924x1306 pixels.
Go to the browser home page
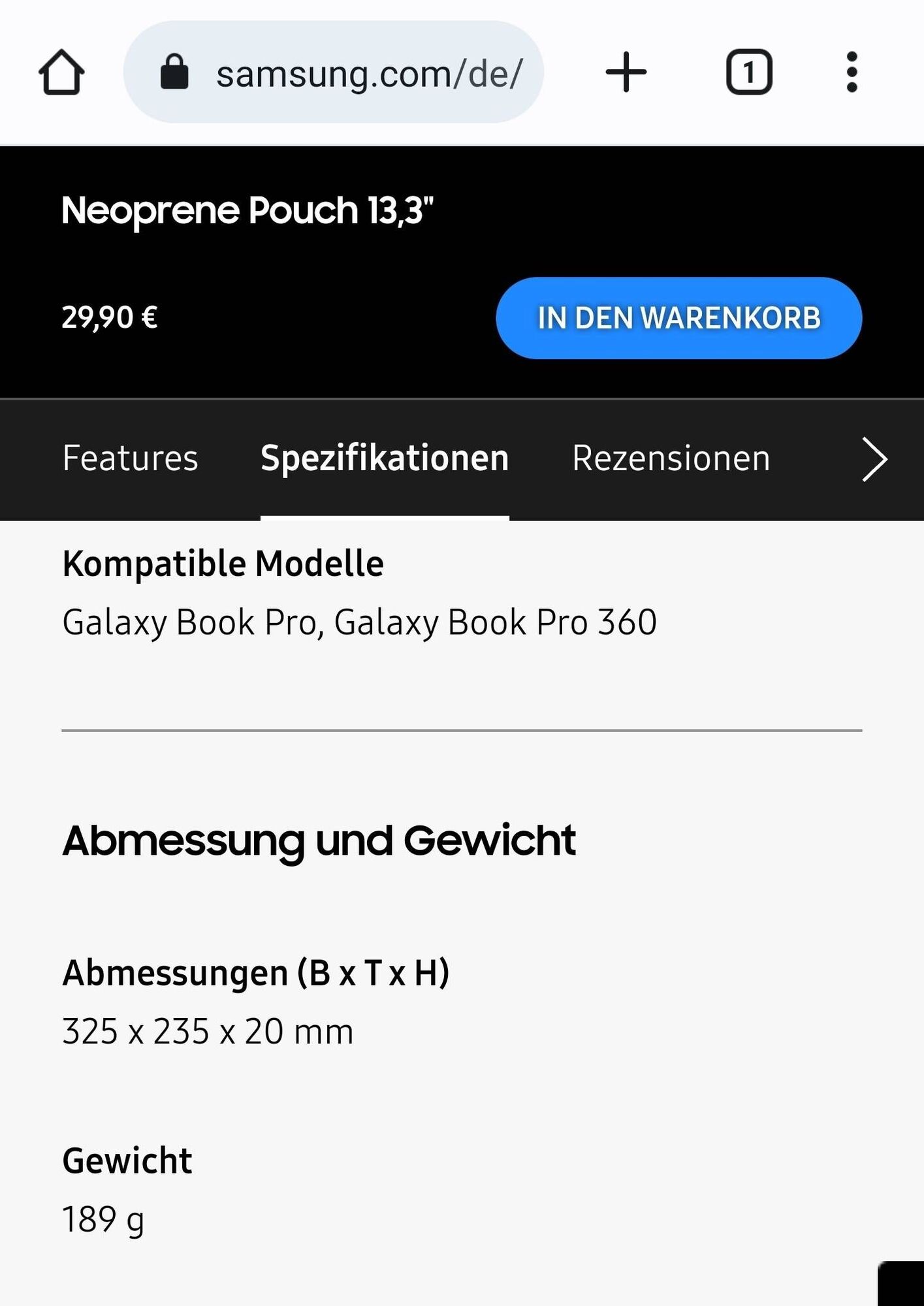61,72
